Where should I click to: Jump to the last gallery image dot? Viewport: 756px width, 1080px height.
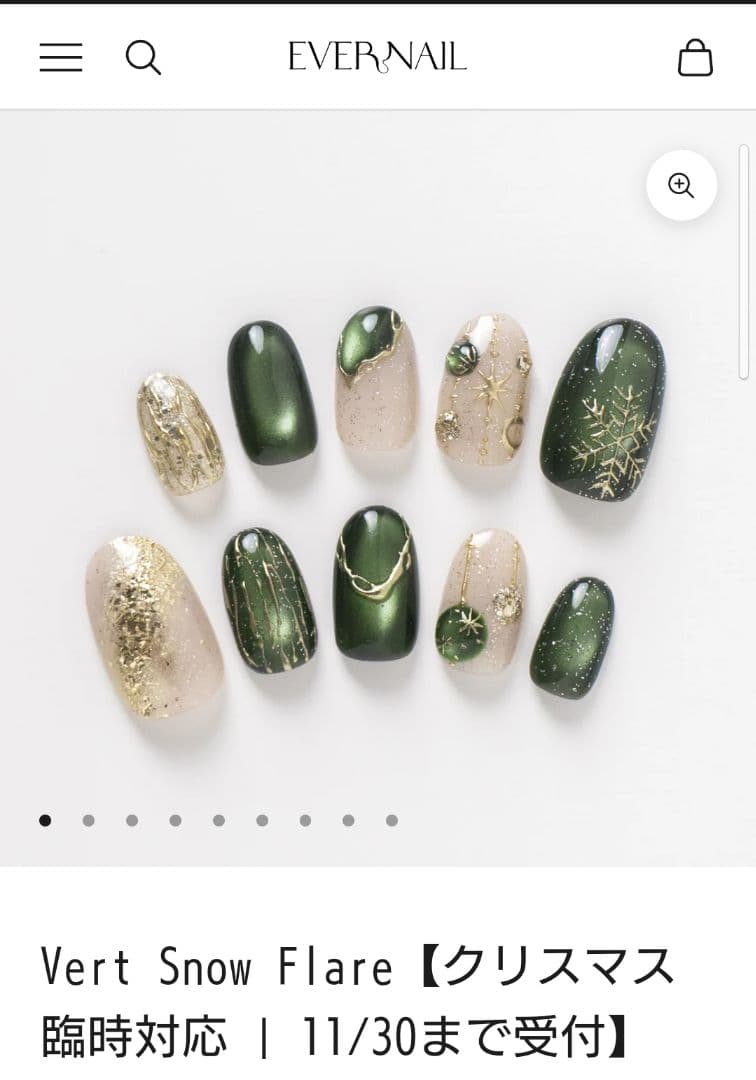click(392, 821)
